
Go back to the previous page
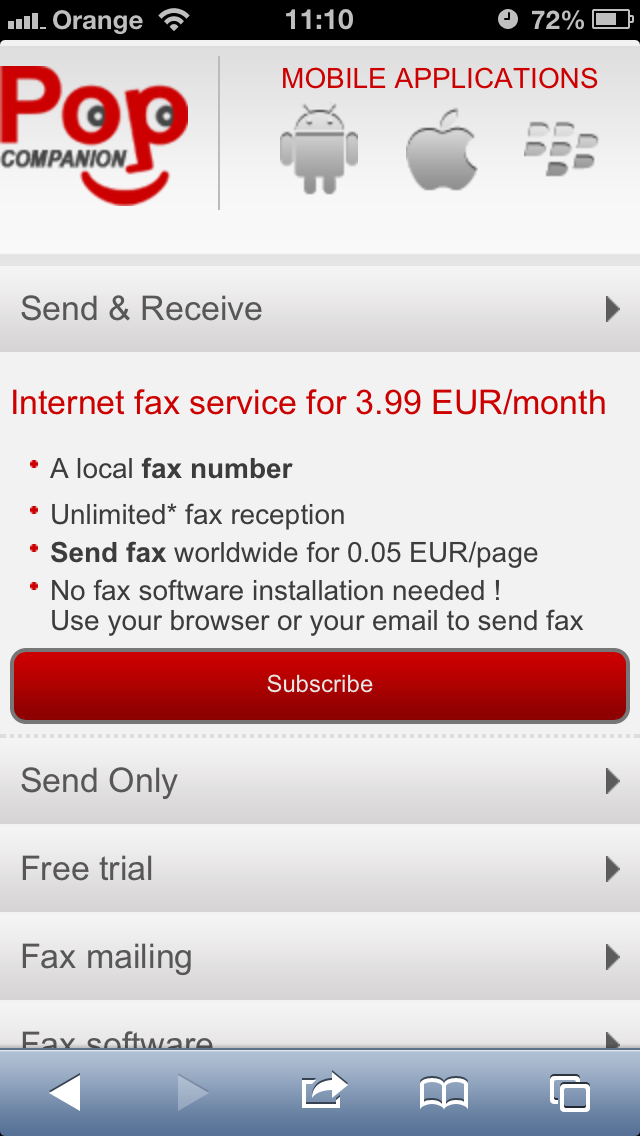pos(65,1092)
